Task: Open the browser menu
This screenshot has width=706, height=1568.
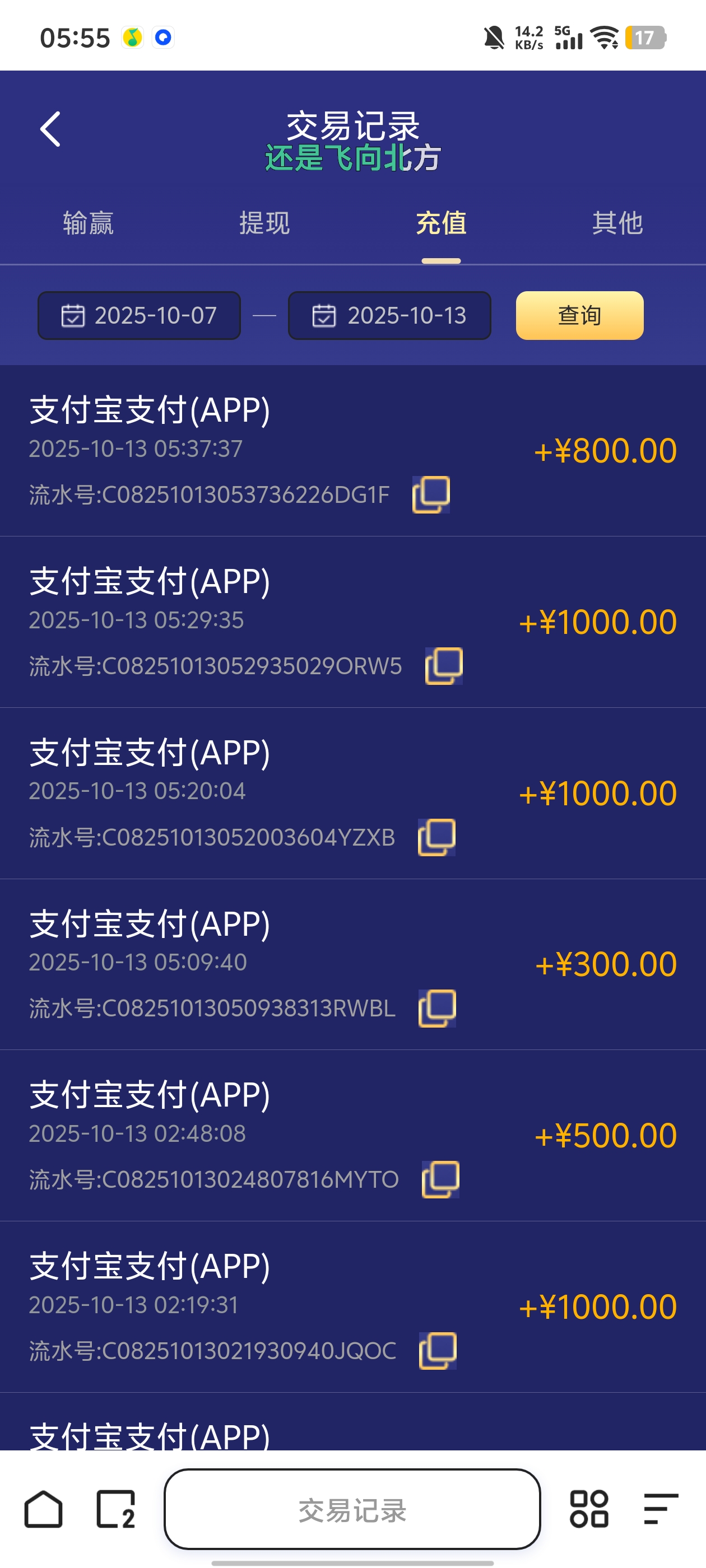Action: coord(661,1509)
